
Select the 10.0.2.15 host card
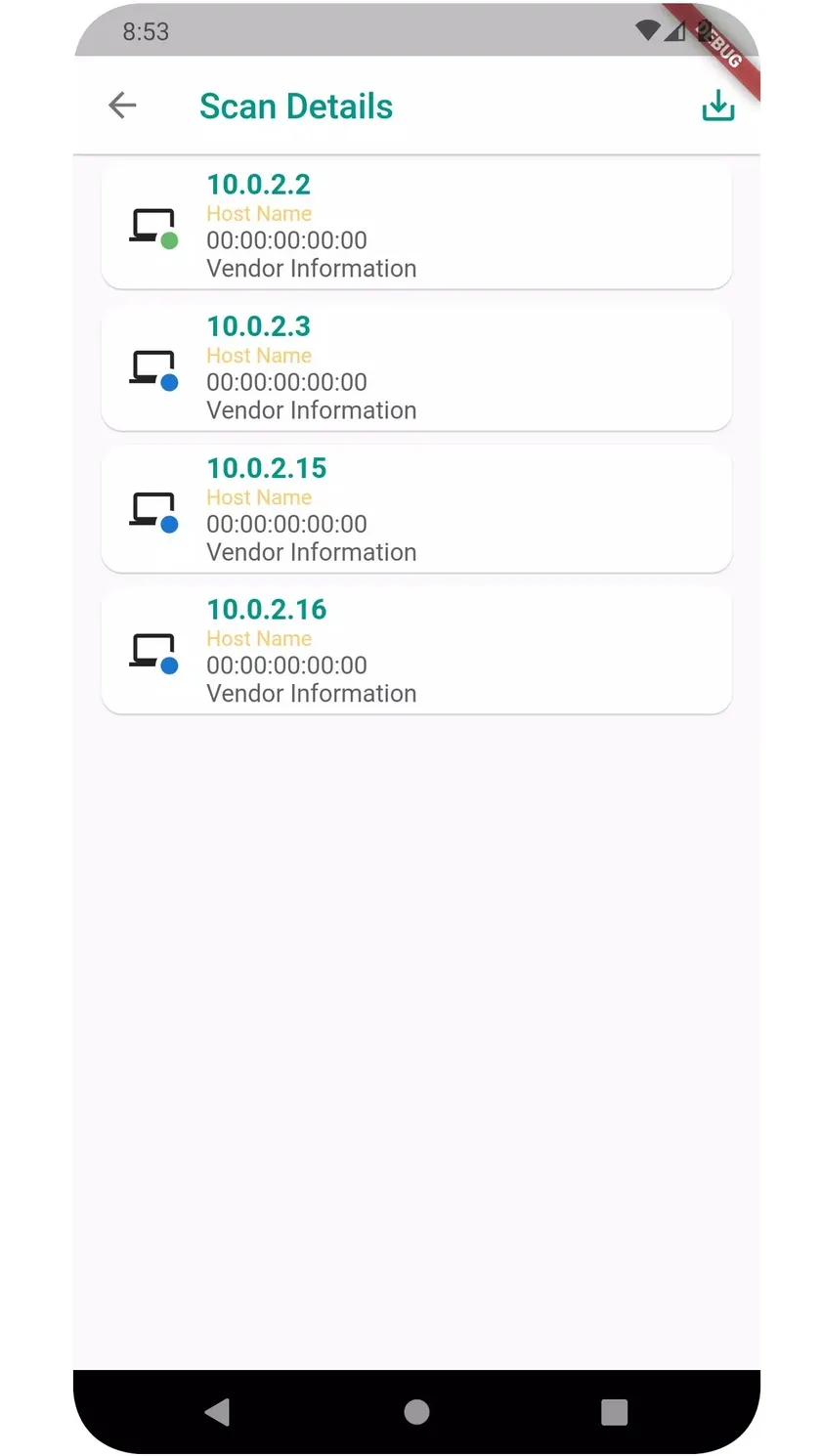416,509
